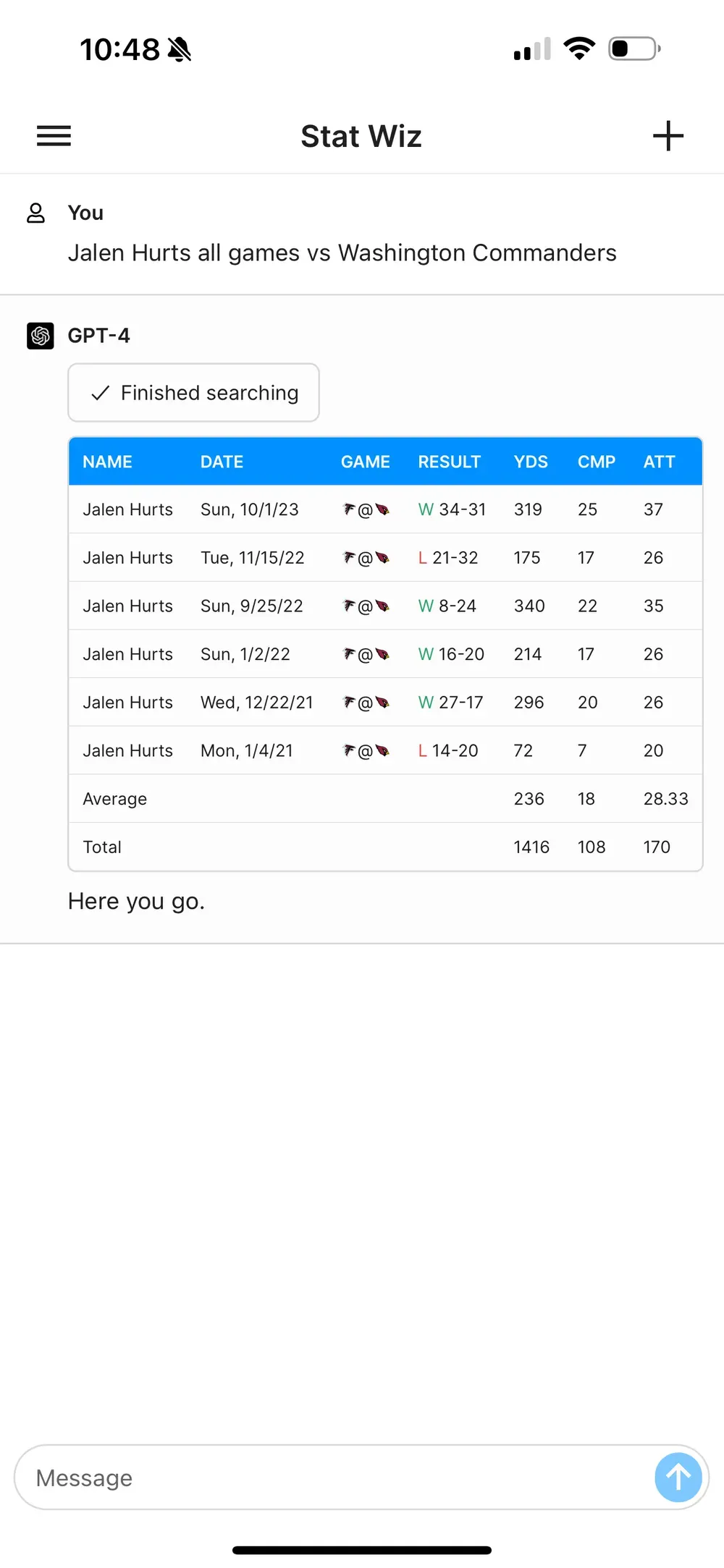724x1568 pixels.
Task: Click the user profile icon beside You
Action: pos(36,212)
